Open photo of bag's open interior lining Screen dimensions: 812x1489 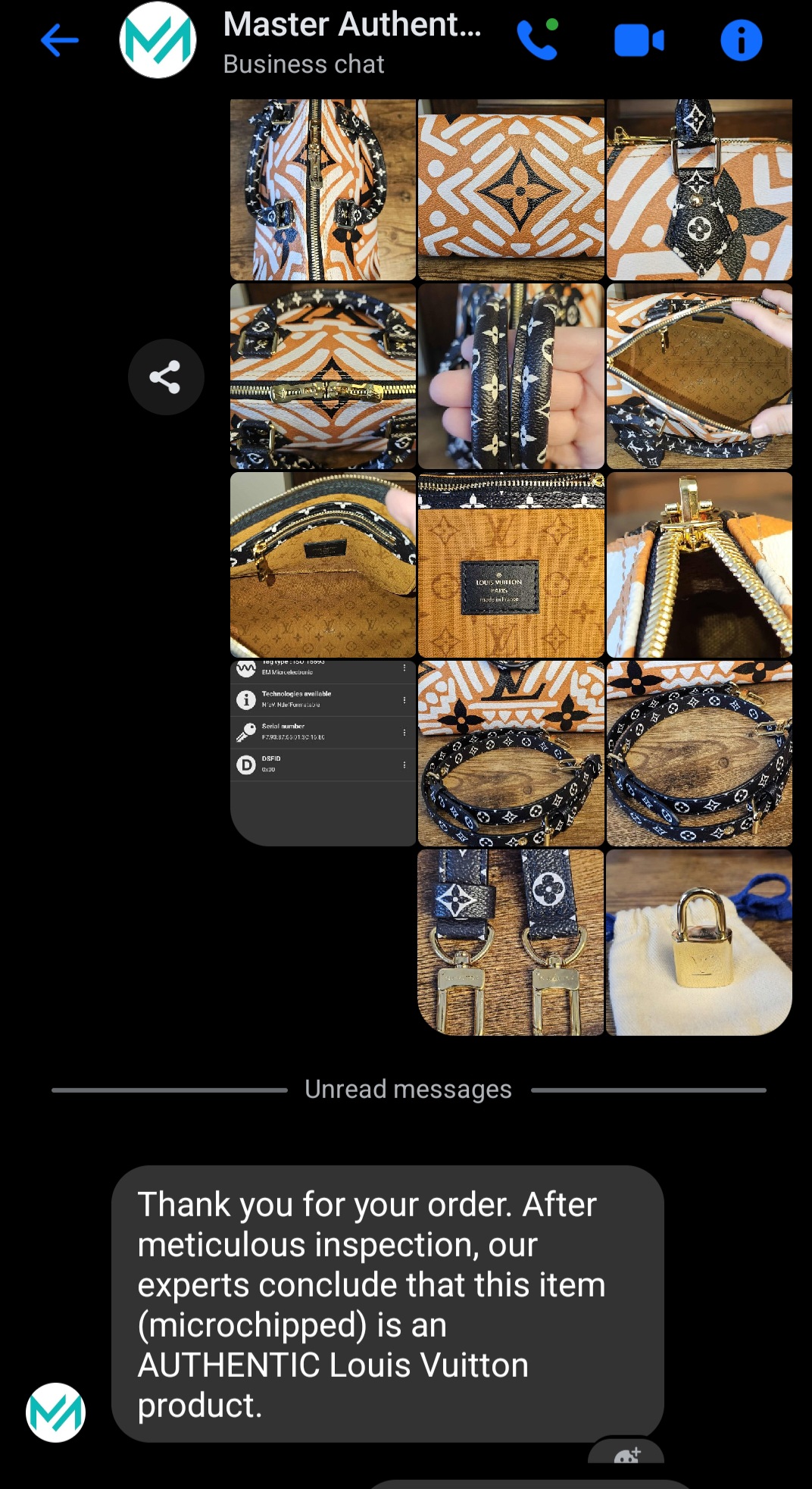[699, 377]
